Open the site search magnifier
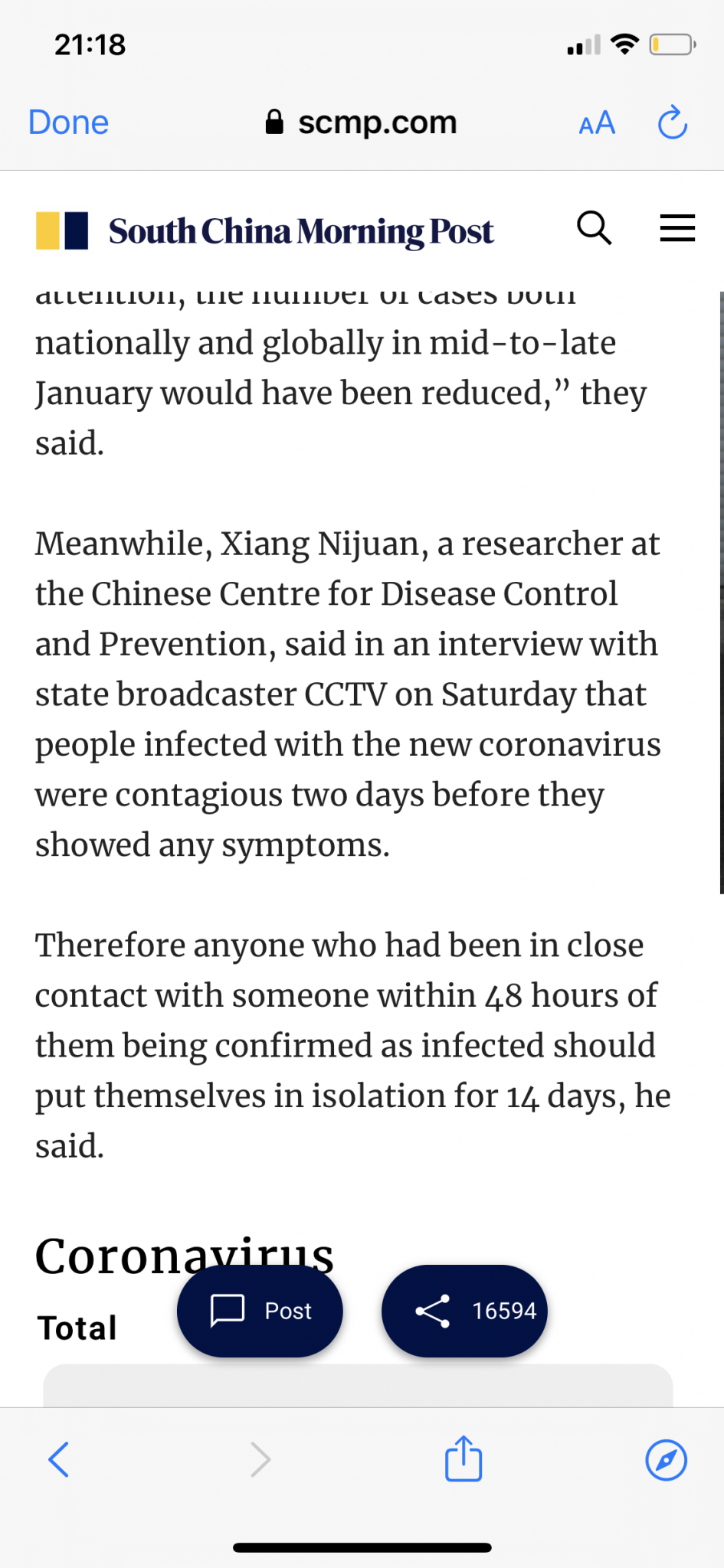Image resolution: width=724 pixels, height=1568 pixels. click(x=594, y=228)
